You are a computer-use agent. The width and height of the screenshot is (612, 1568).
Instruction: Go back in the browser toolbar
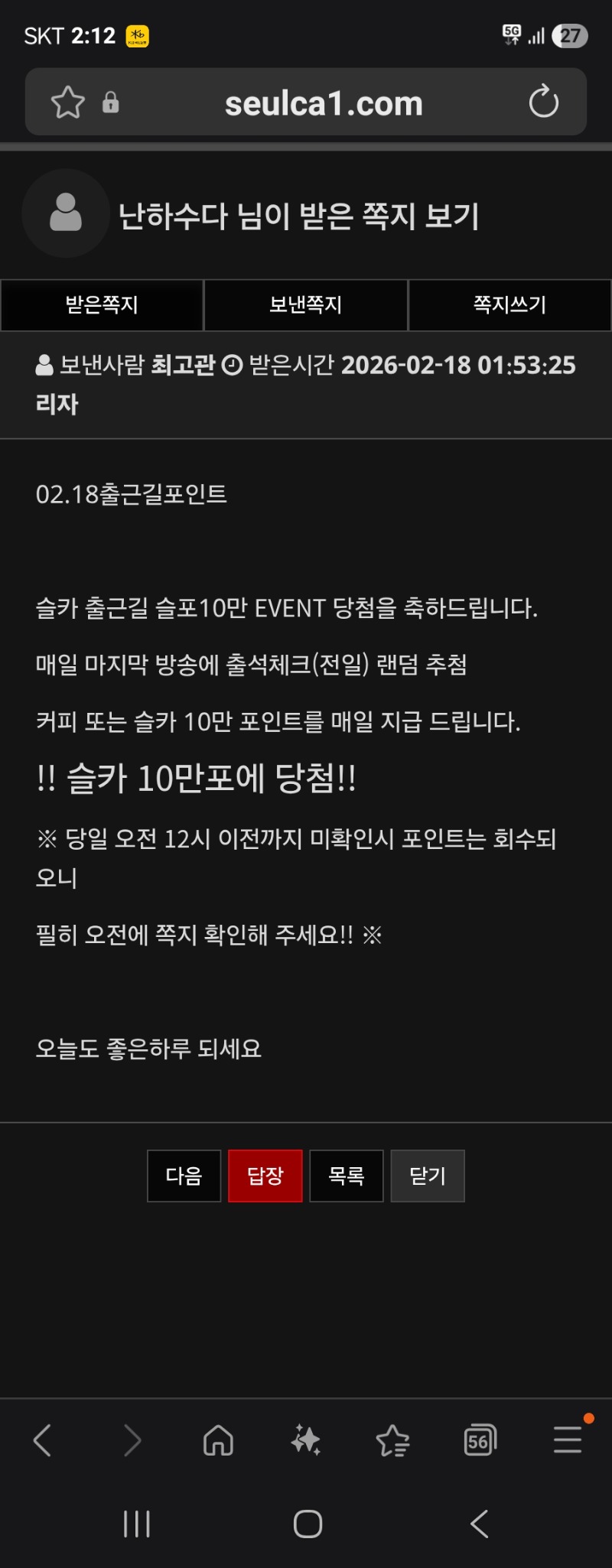(43, 1440)
